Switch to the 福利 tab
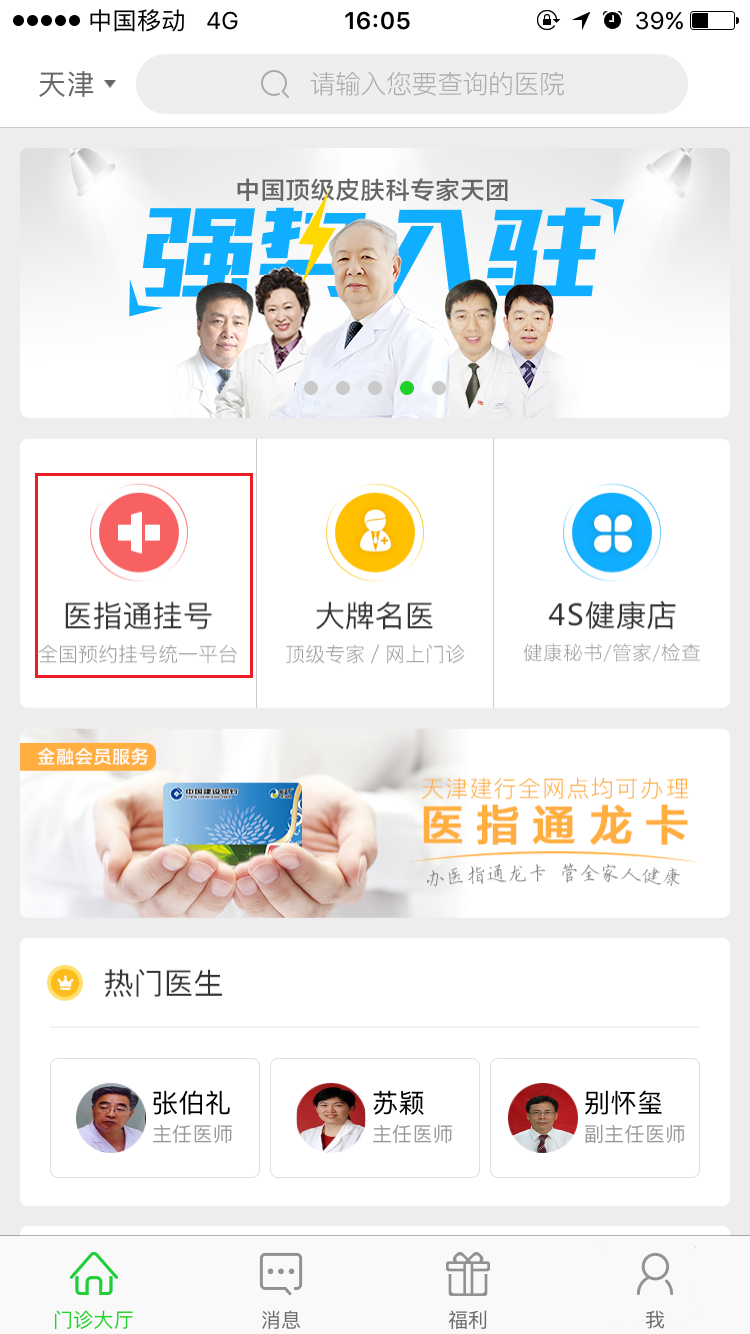Image resolution: width=750 pixels, height=1334 pixels. (468, 1288)
